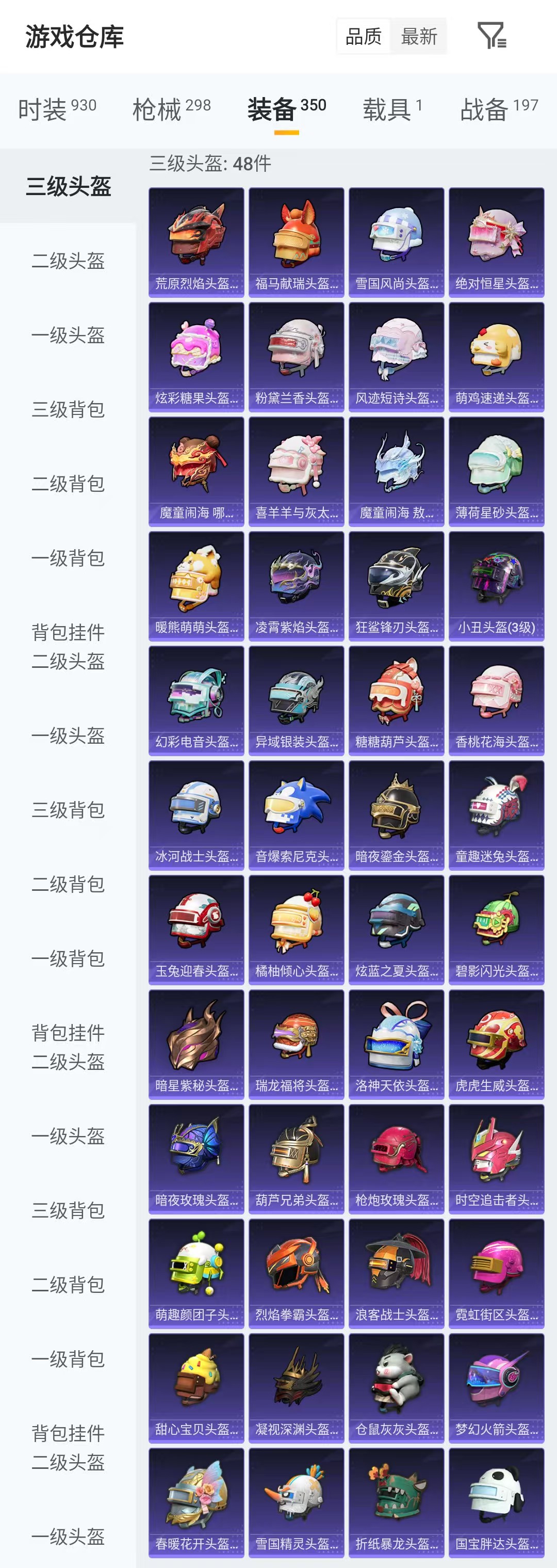The image size is (557, 1568).
Task: View the 音爆索尼克 helmet tile
Action: [296, 815]
